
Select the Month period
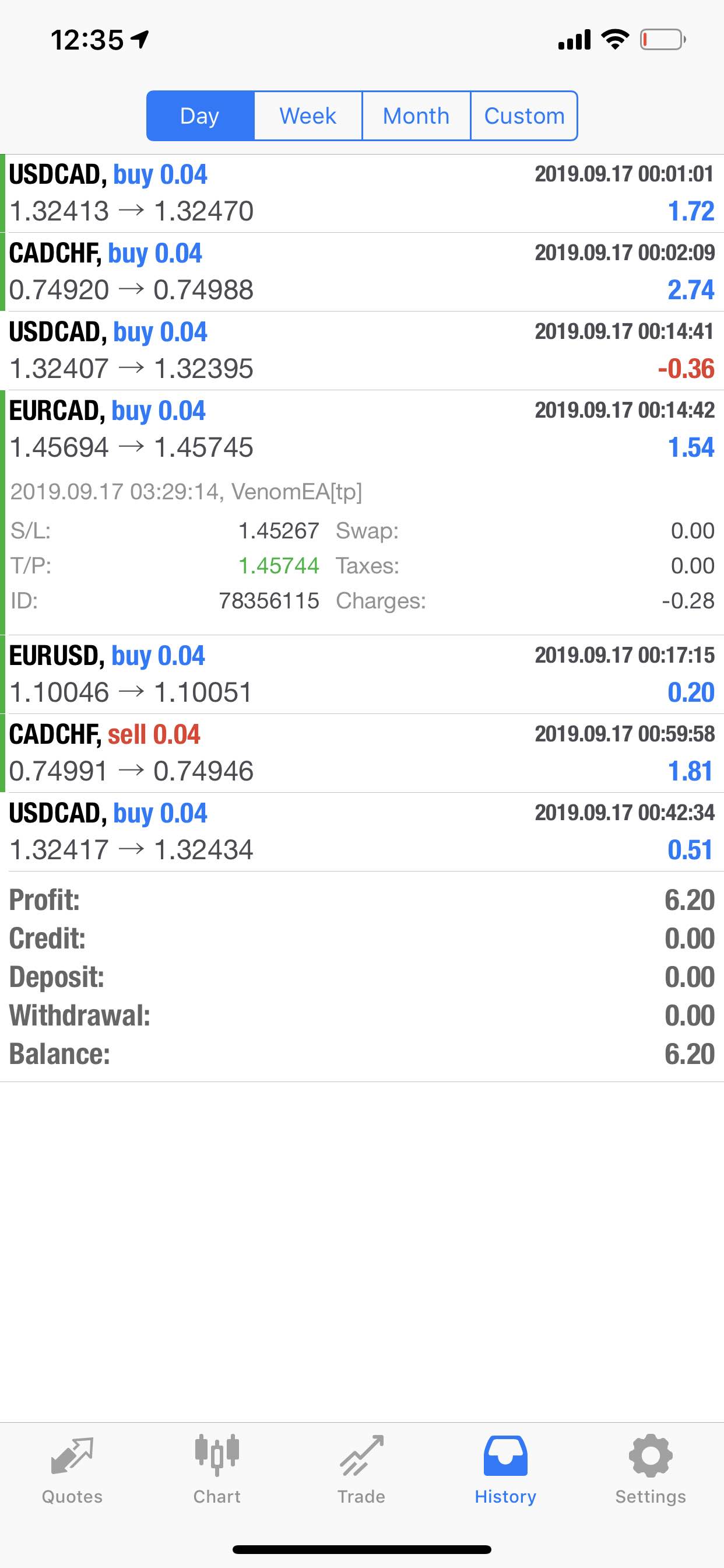(x=416, y=116)
